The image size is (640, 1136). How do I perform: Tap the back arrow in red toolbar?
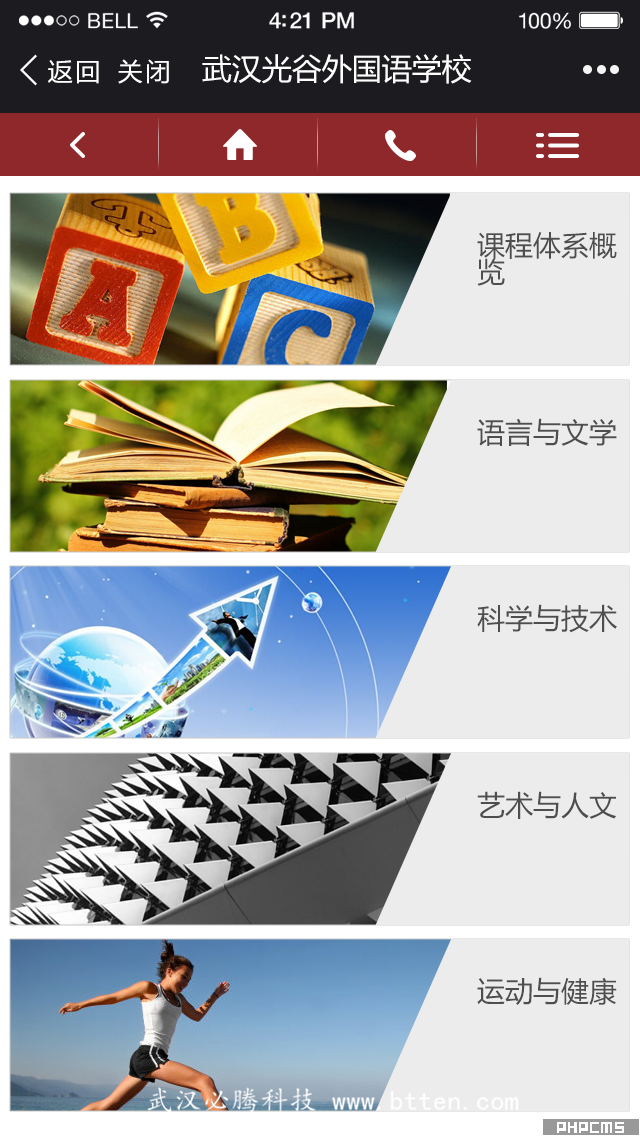coord(78,146)
